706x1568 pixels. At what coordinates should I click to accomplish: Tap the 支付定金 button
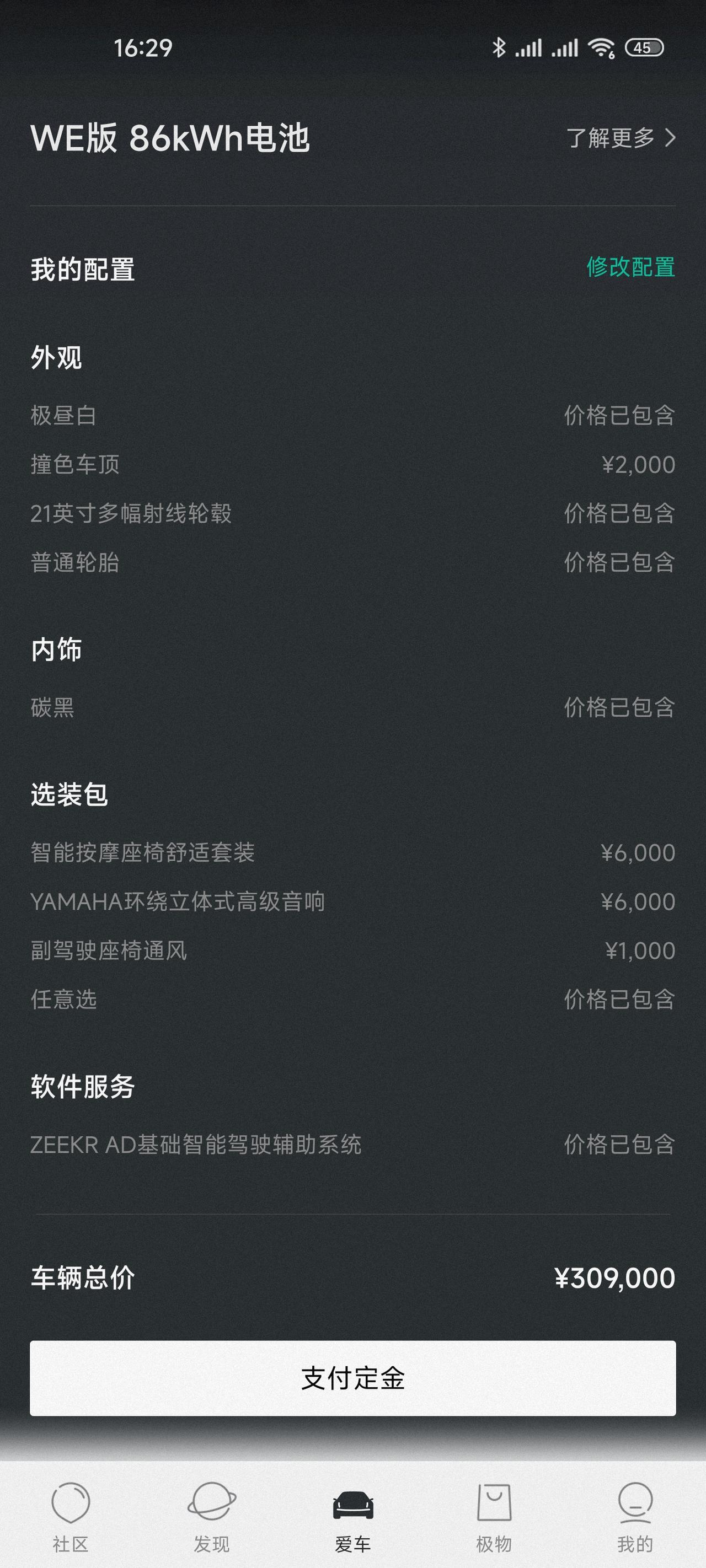(352, 1378)
